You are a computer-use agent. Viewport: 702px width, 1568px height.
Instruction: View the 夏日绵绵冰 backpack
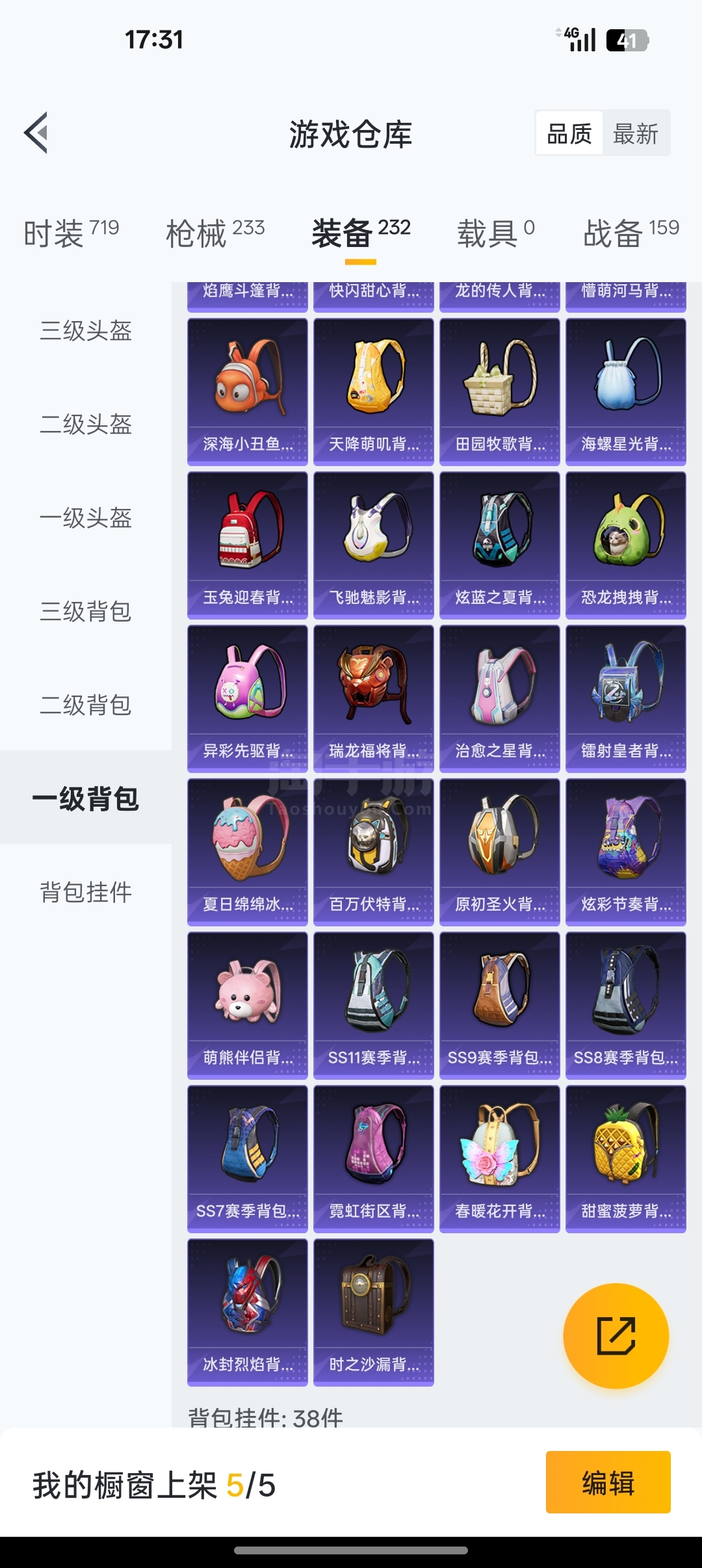pos(248,852)
